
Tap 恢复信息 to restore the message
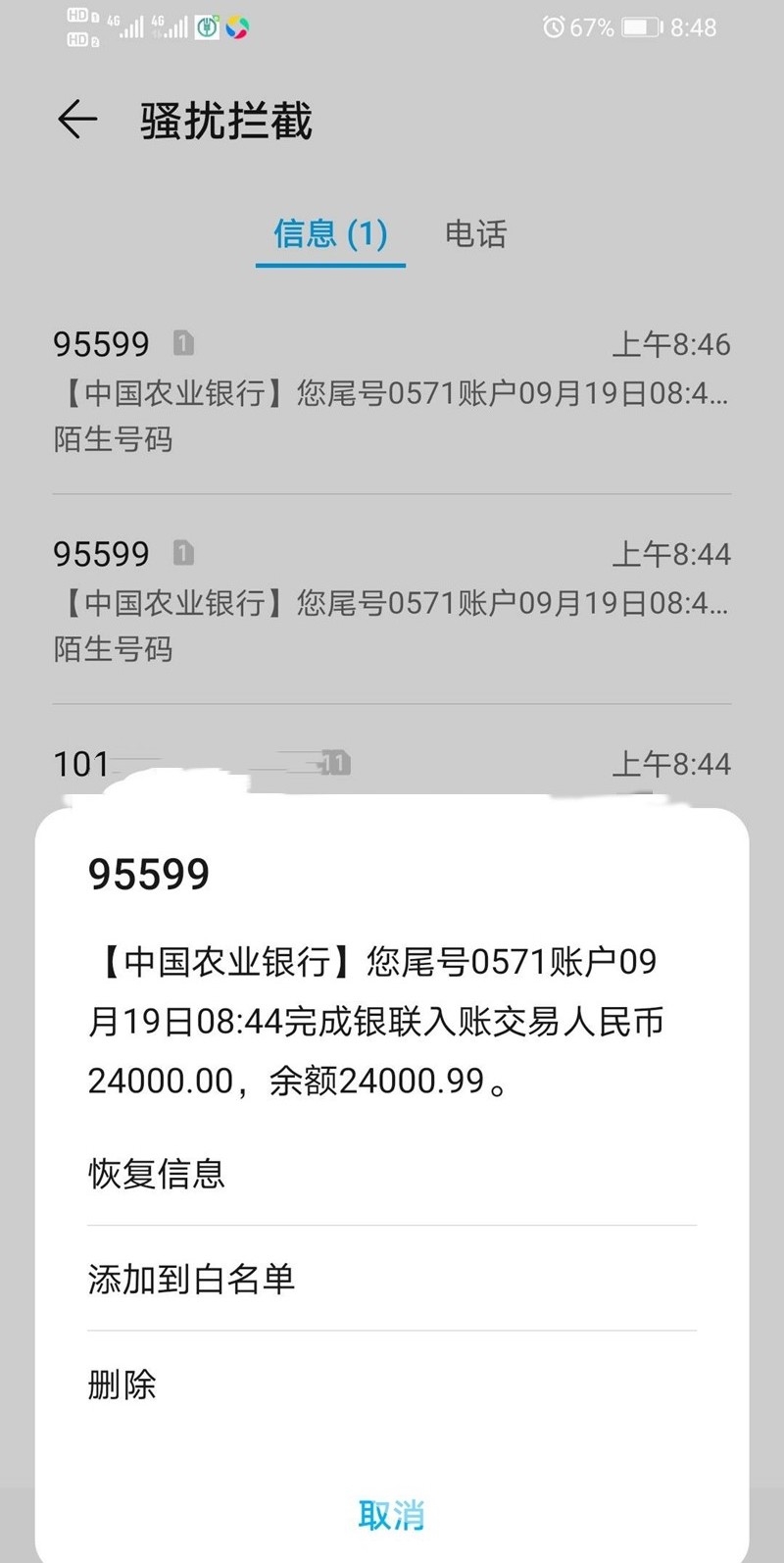click(392, 1173)
